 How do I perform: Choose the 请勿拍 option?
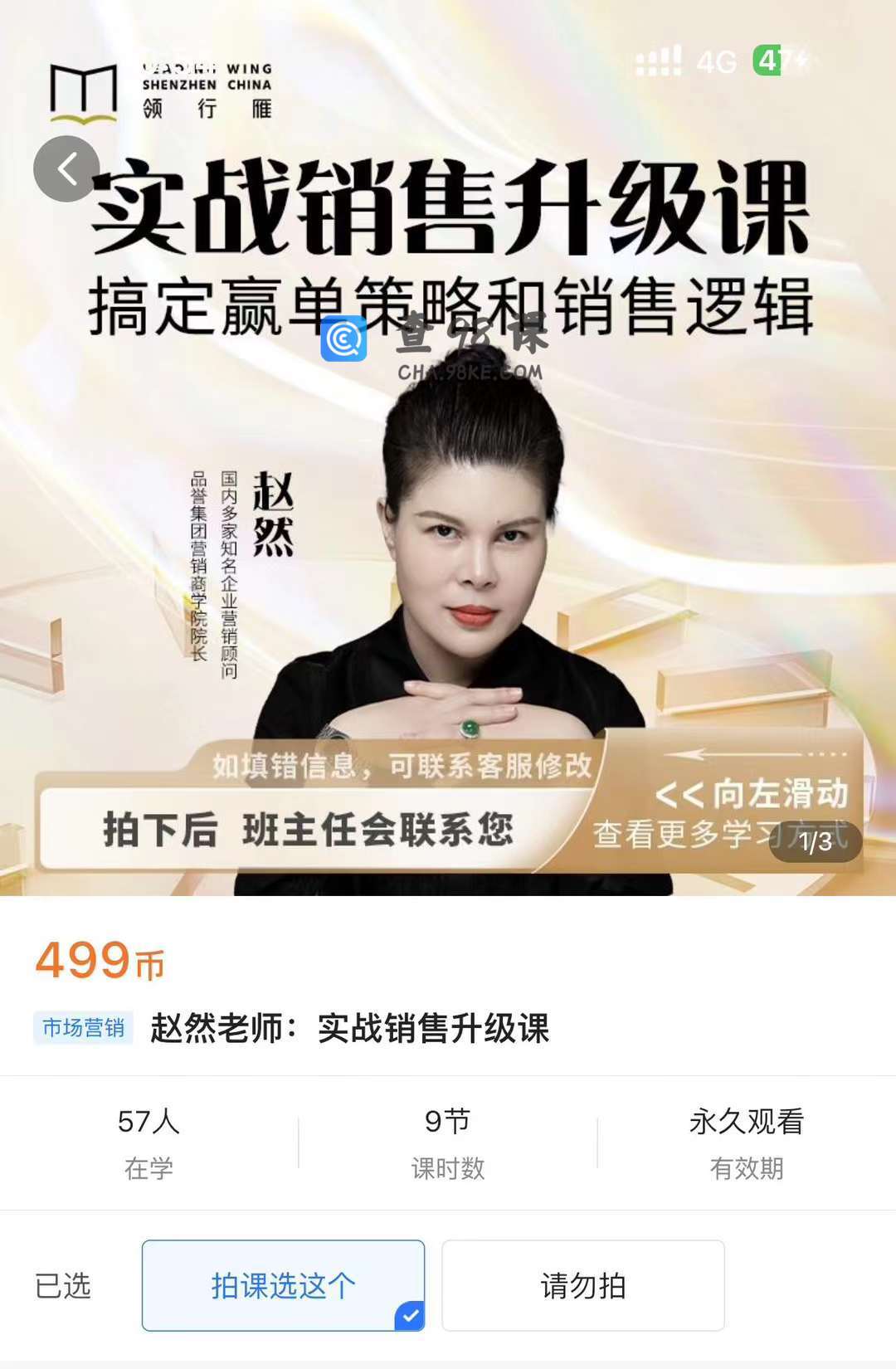(582, 1285)
